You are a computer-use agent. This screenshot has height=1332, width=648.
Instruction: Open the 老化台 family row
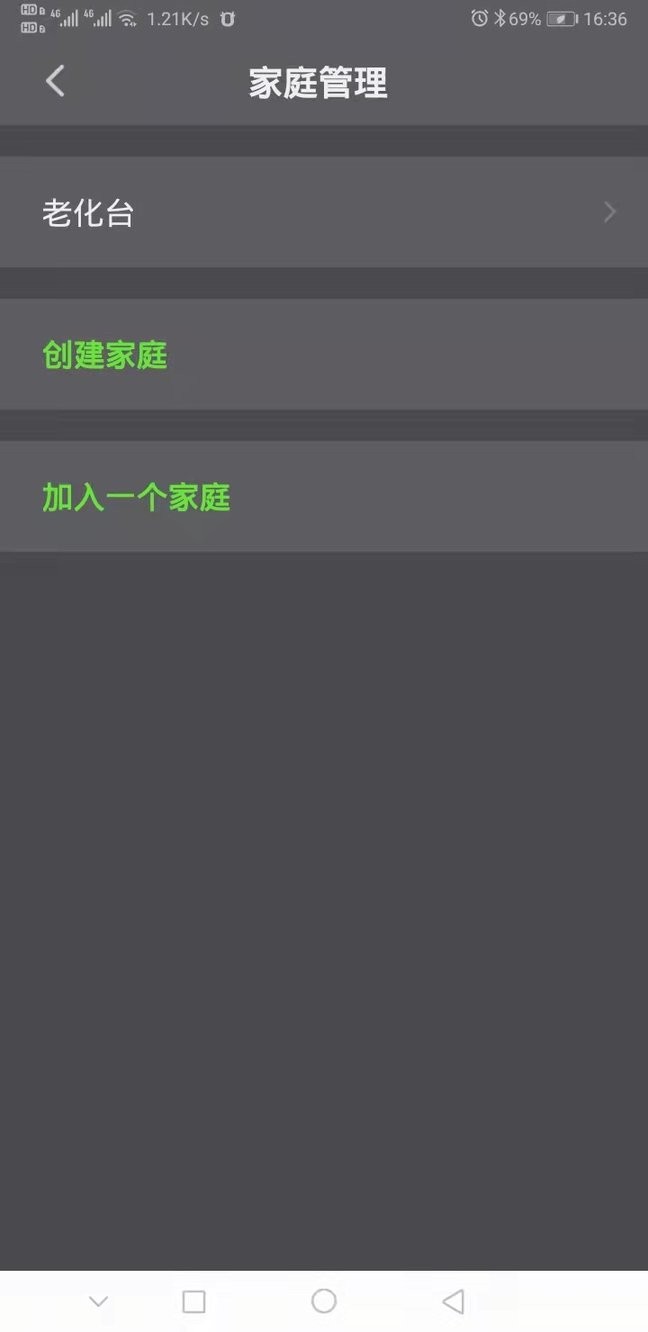324,212
